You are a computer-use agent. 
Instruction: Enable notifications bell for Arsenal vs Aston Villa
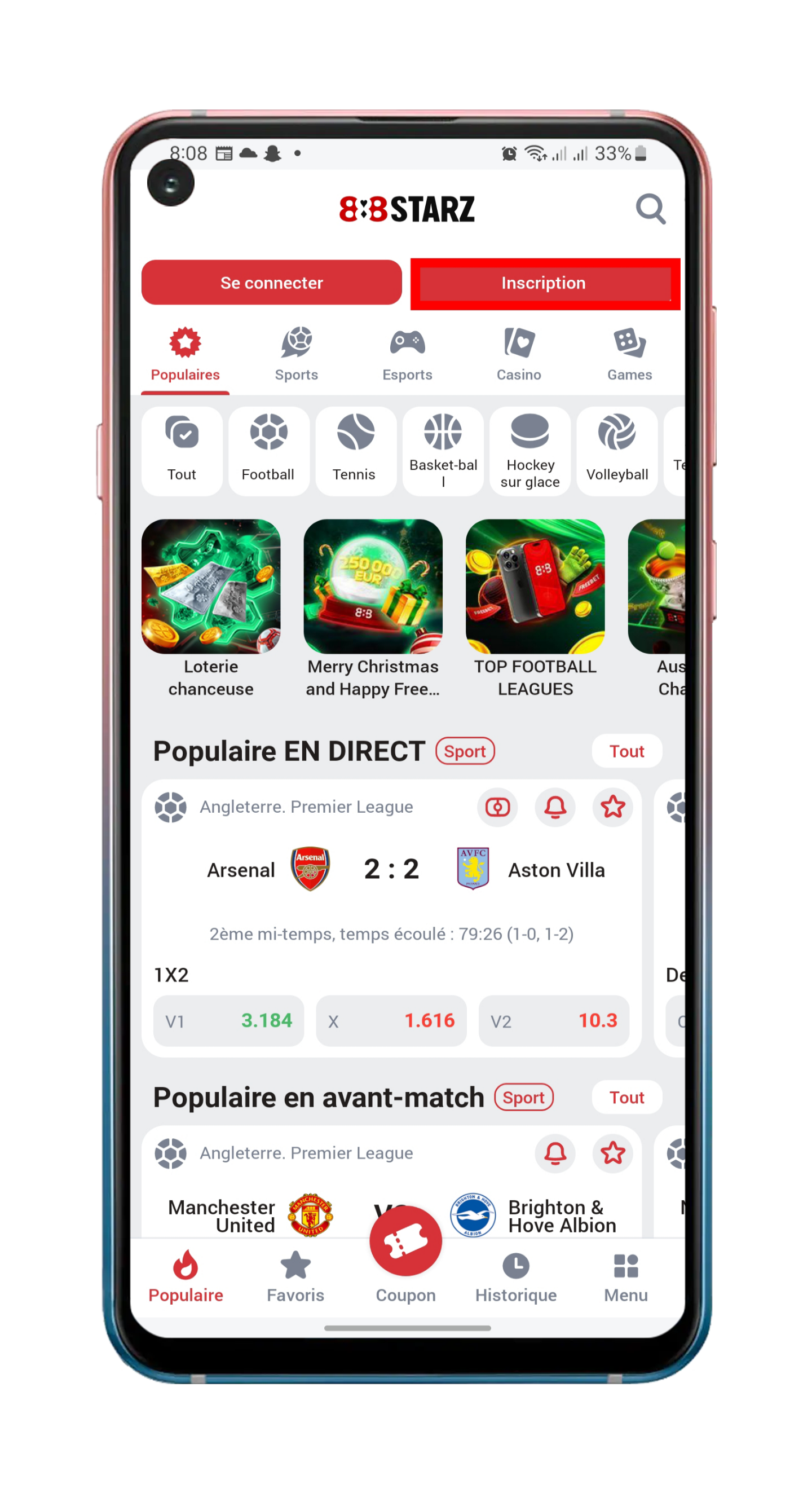tap(555, 807)
